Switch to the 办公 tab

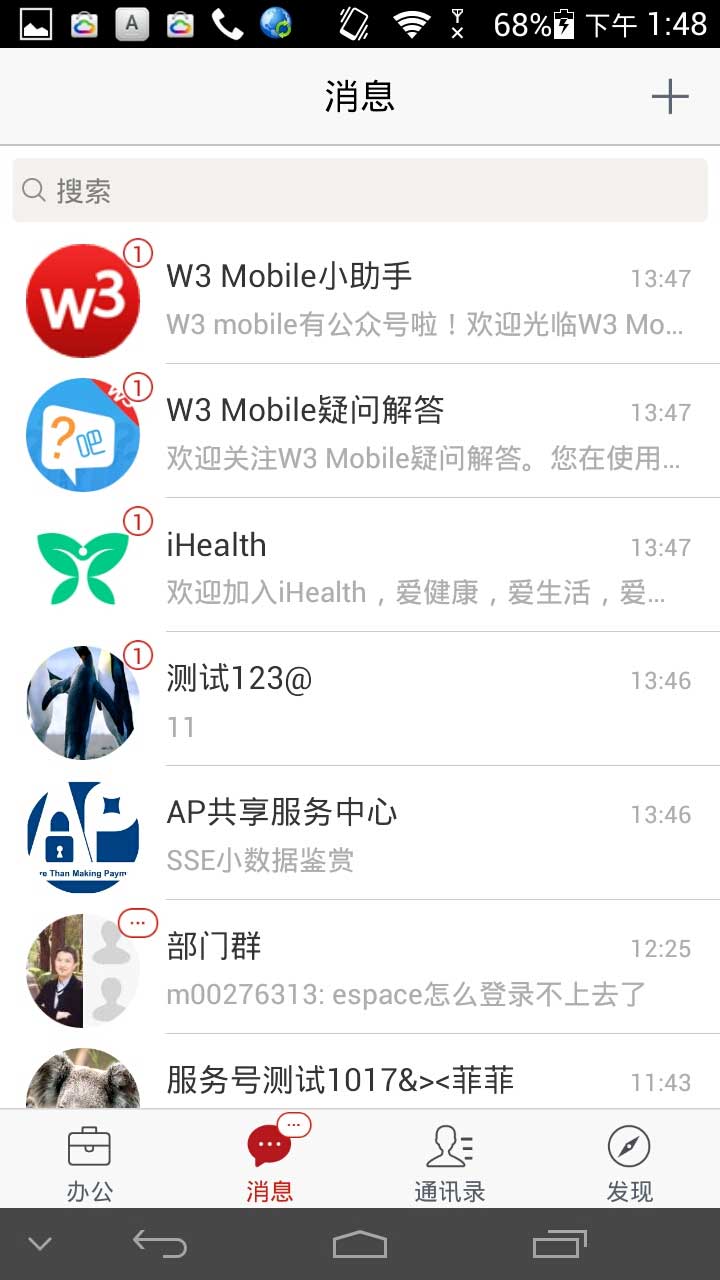[90, 1162]
